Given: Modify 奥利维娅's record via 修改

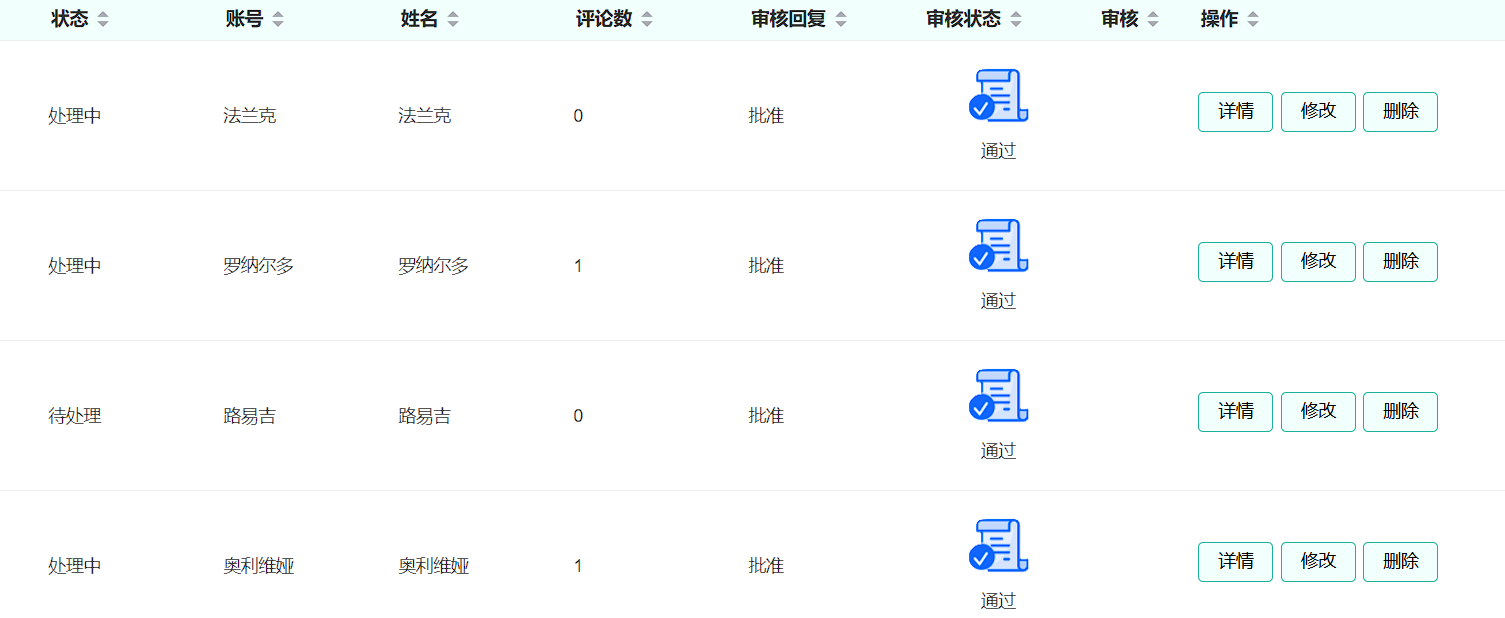Looking at the screenshot, I should pos(1318,562).
